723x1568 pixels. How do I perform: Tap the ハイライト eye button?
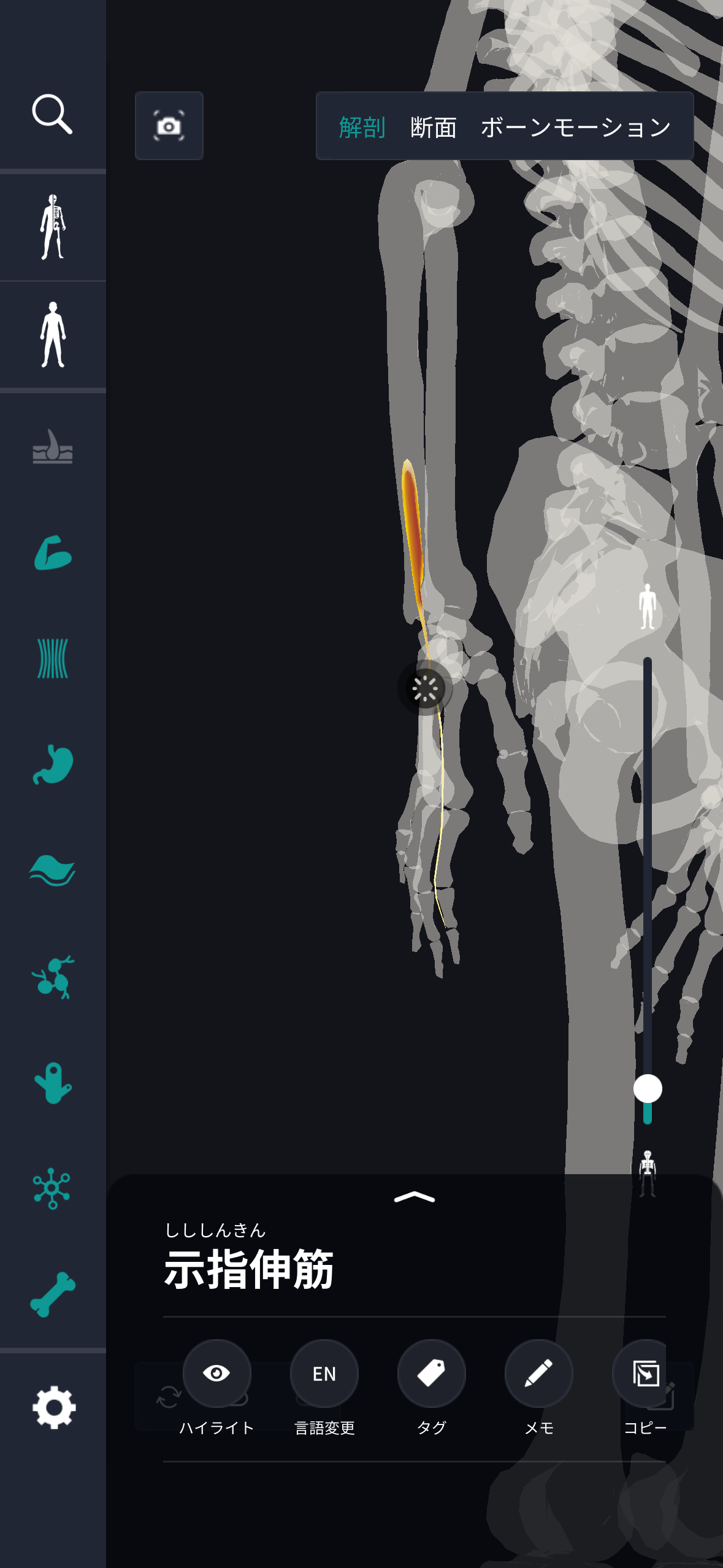pos(216,1373)
